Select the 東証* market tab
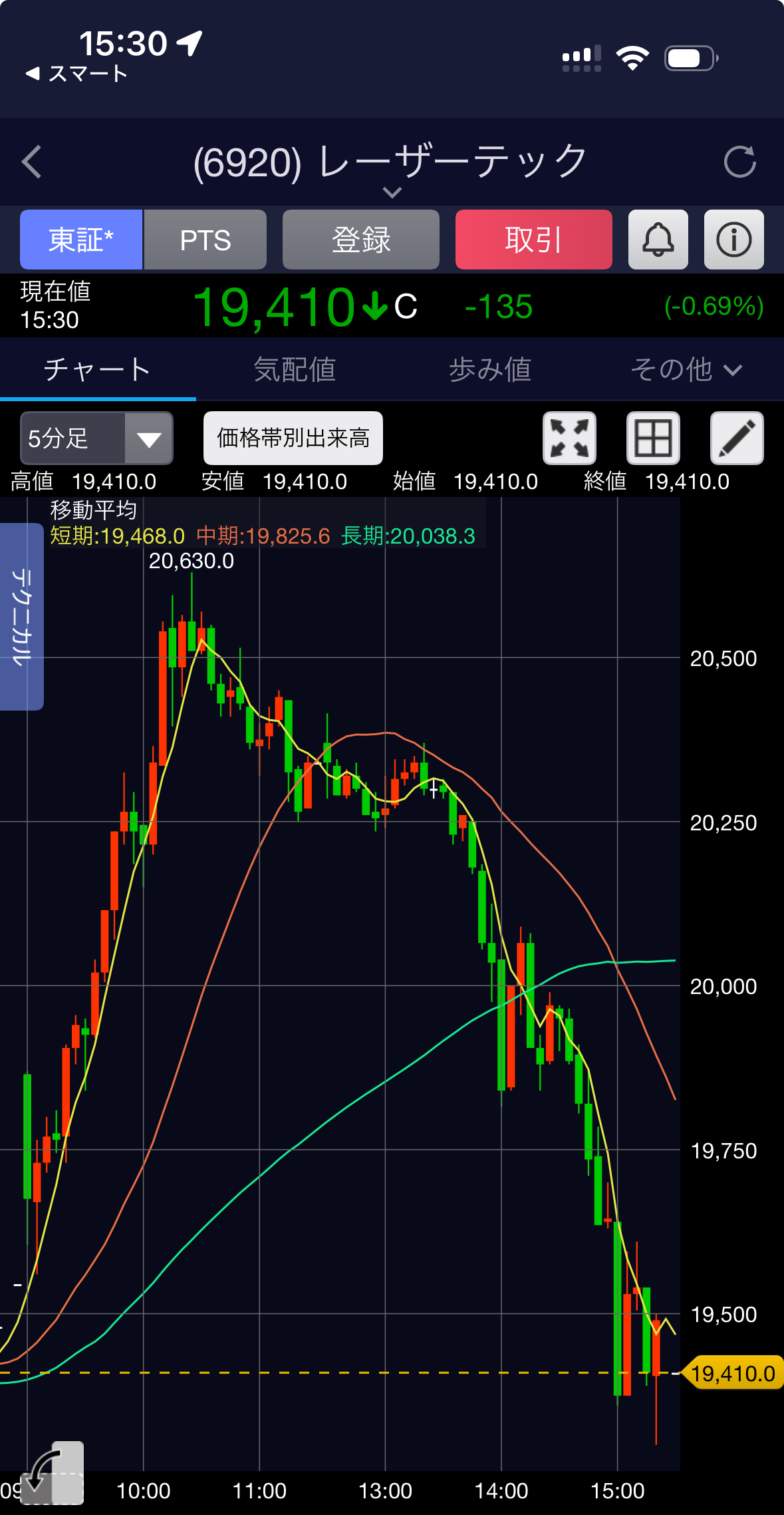The height and width of the screenshot is (1515, 784). coord(81,240)
